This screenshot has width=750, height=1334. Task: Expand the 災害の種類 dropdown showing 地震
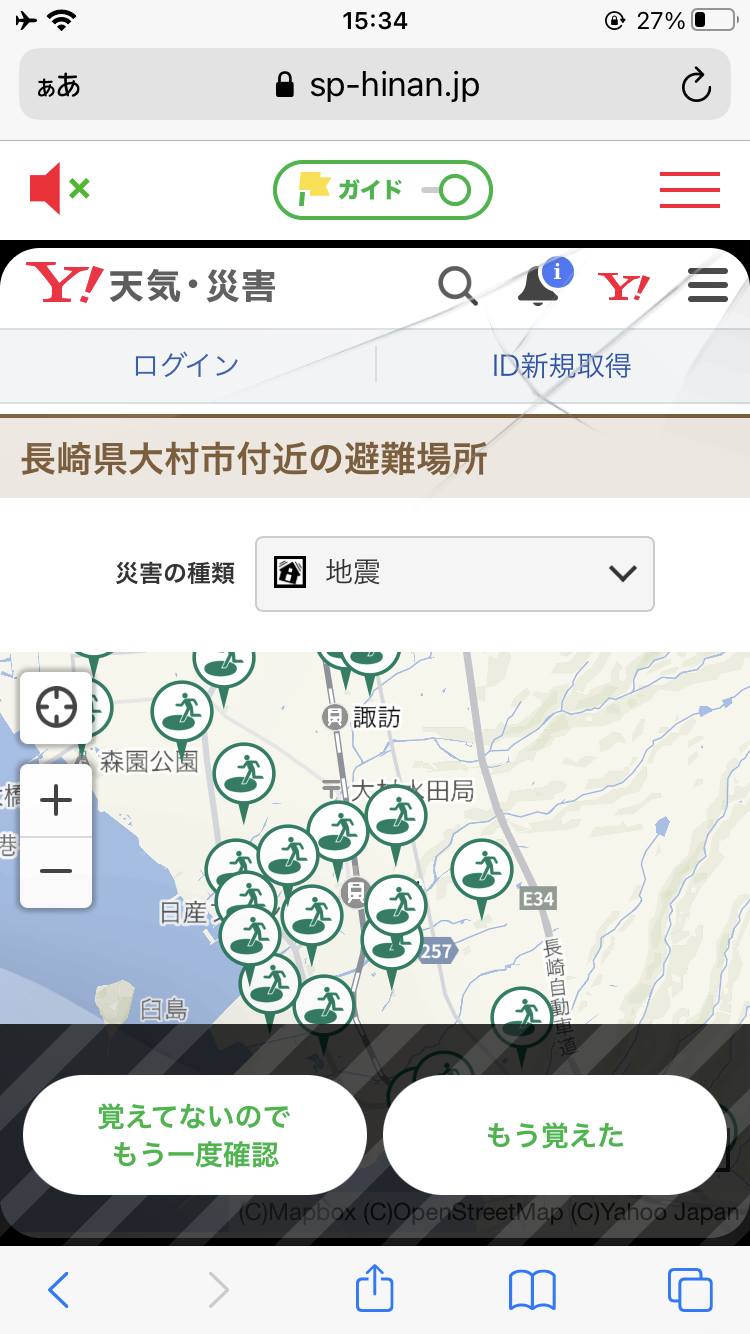pos(455,574)
